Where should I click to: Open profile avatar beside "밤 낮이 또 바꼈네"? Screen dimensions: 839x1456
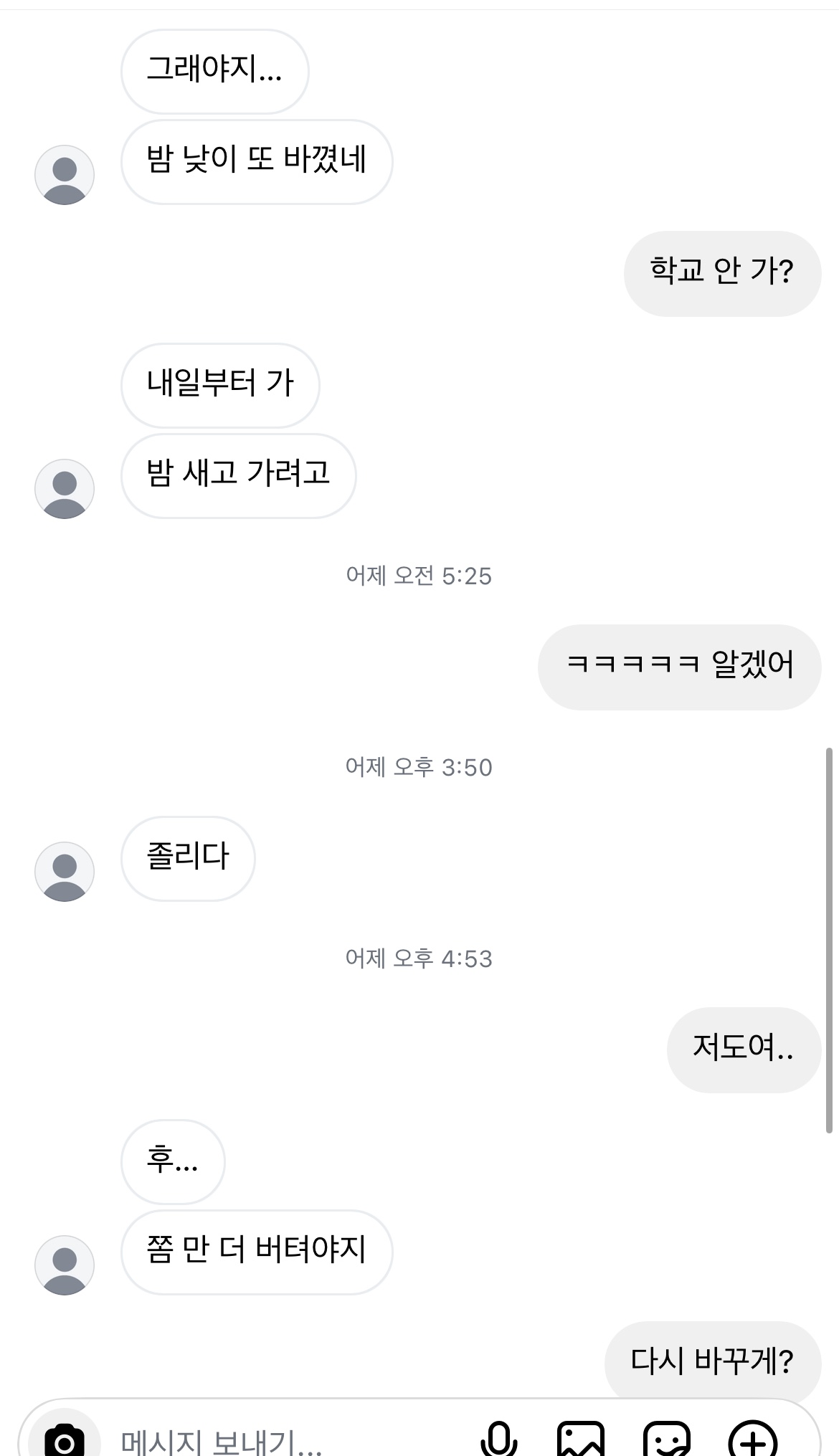[65, 175]
